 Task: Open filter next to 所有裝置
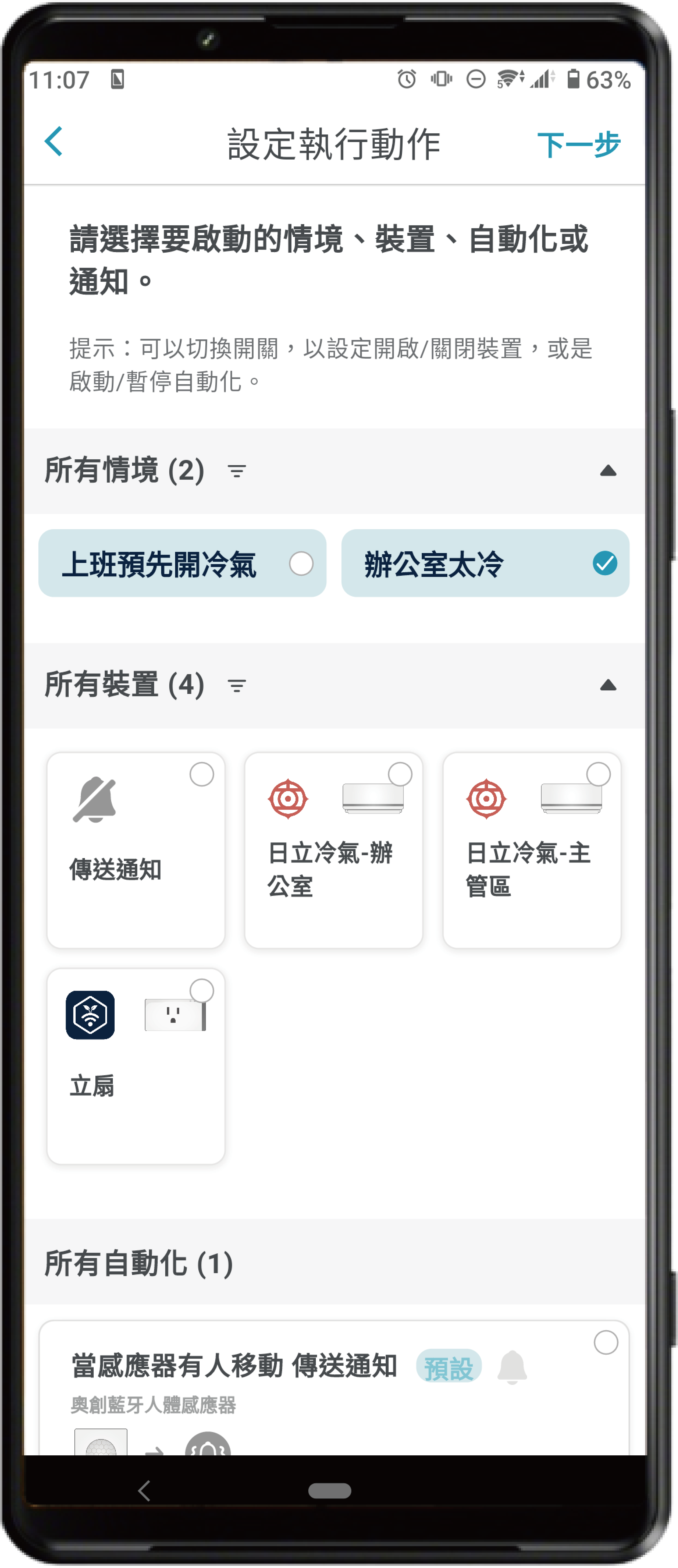click(x=236, y=686)
